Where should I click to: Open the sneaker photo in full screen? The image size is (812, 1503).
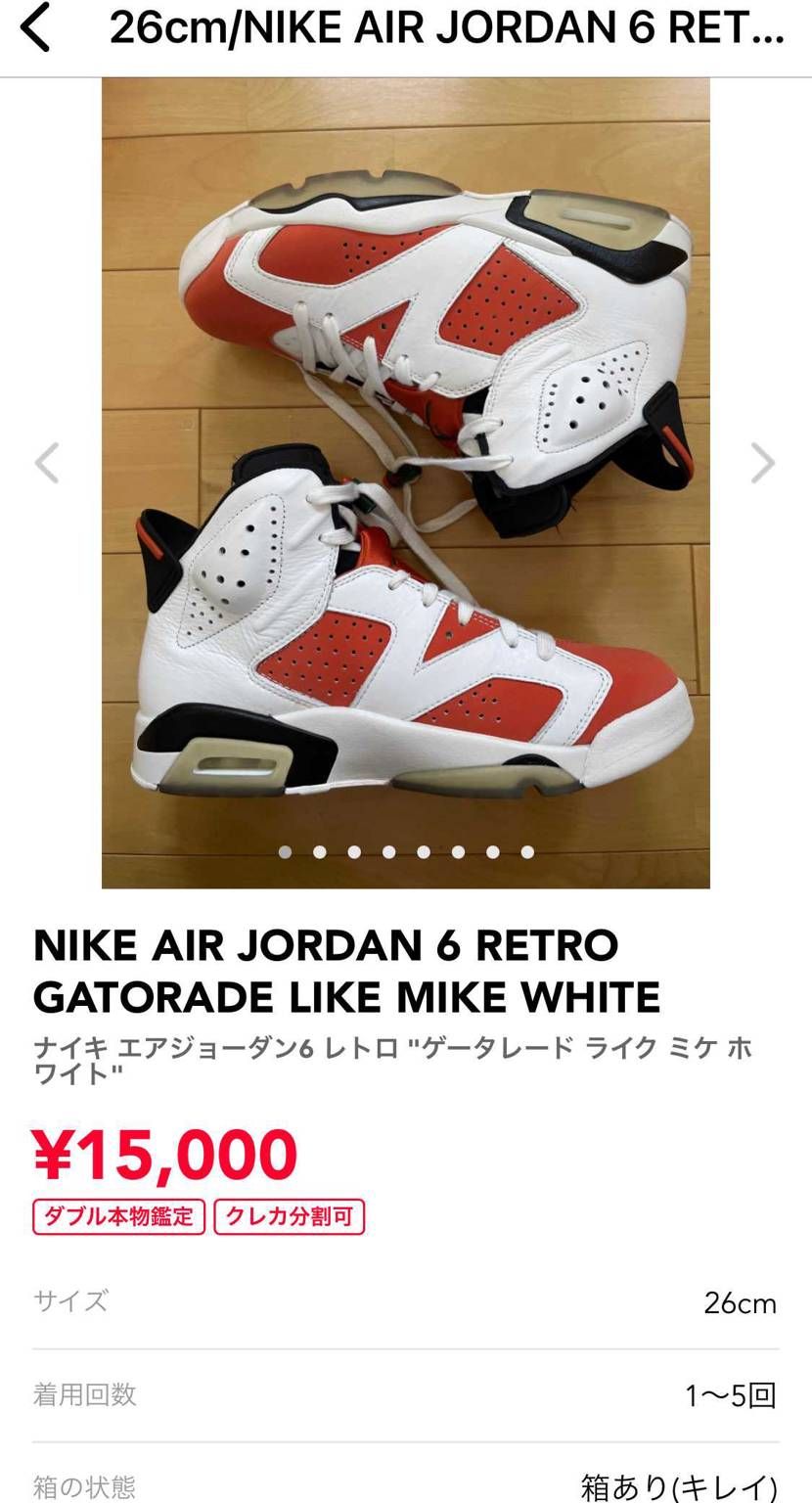click(x=406, y=479)
